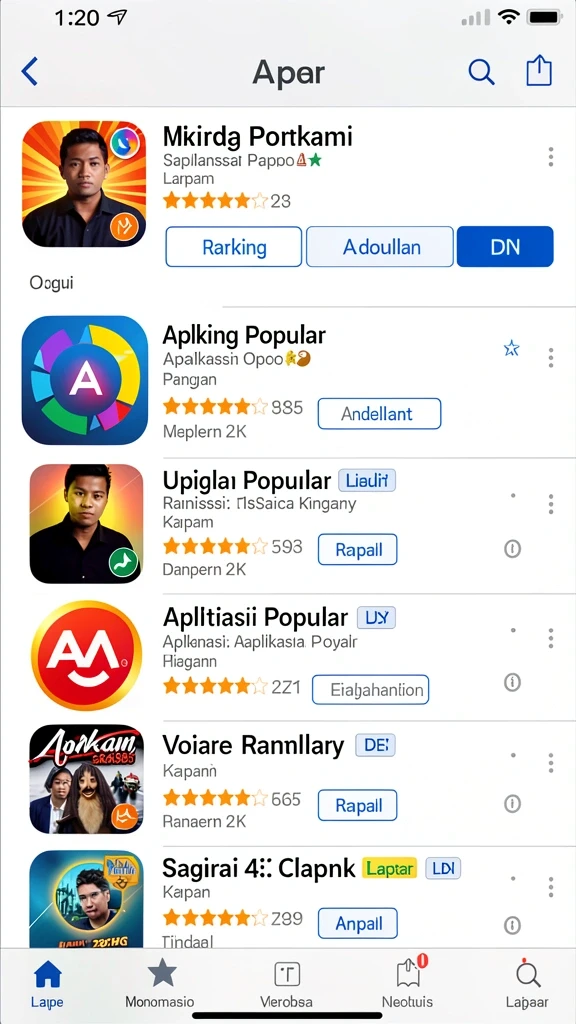Tap Andellant button for Aplking Popular
This screenshot has height=1024, width=576.
(x=379, y=413)
